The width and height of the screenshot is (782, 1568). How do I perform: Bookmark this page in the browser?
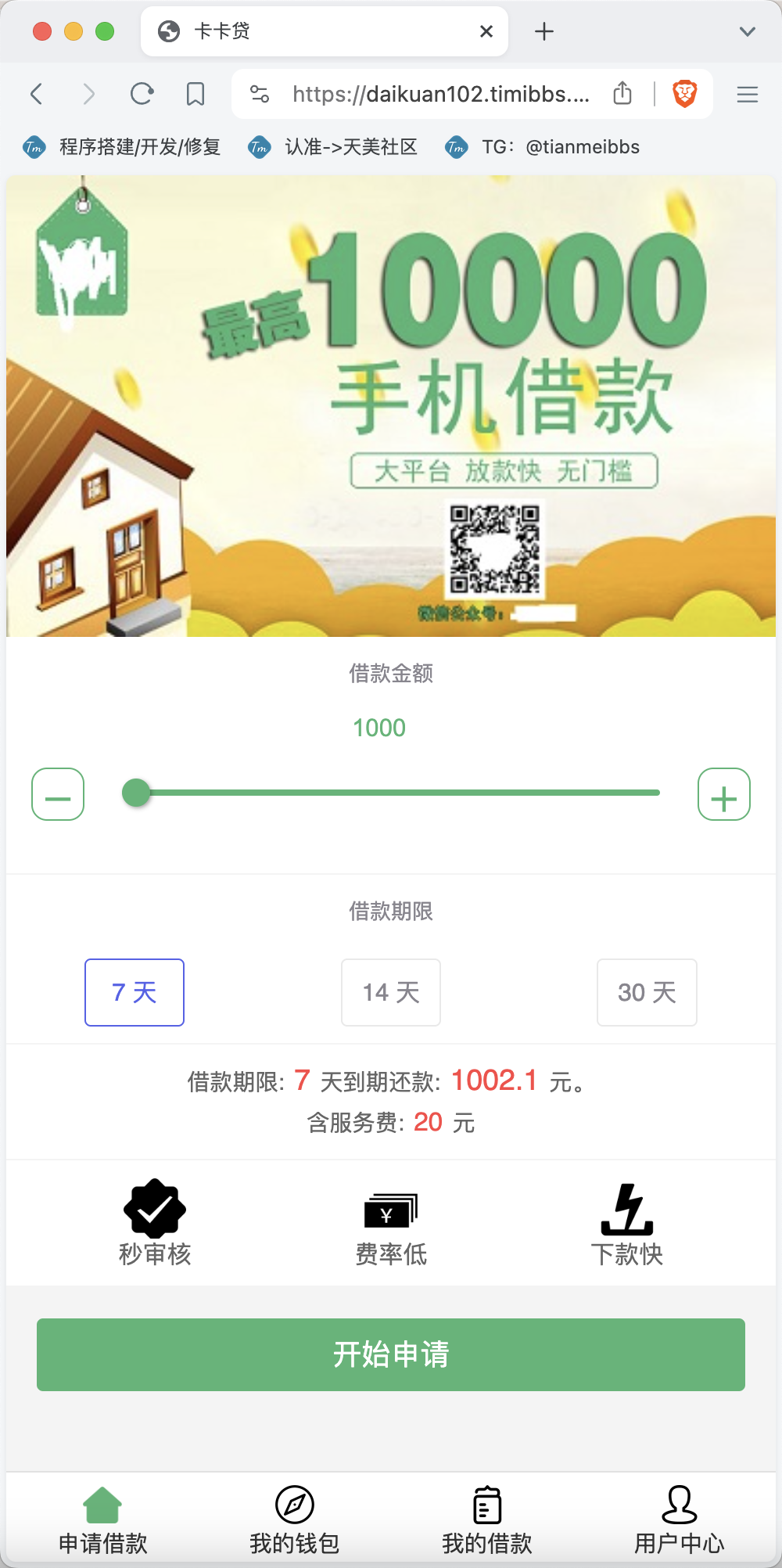(195, 95)
